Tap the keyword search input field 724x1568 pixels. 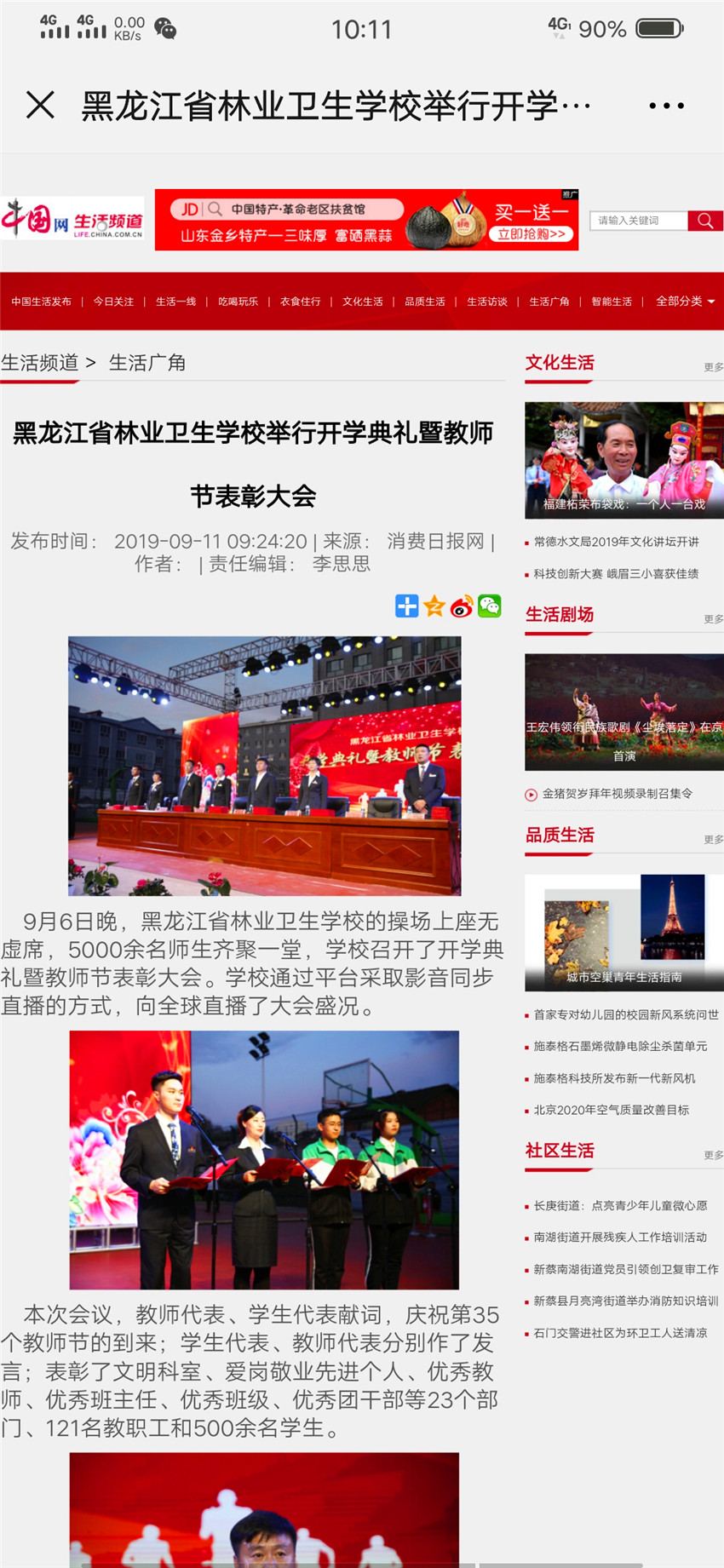pos(638,221)
